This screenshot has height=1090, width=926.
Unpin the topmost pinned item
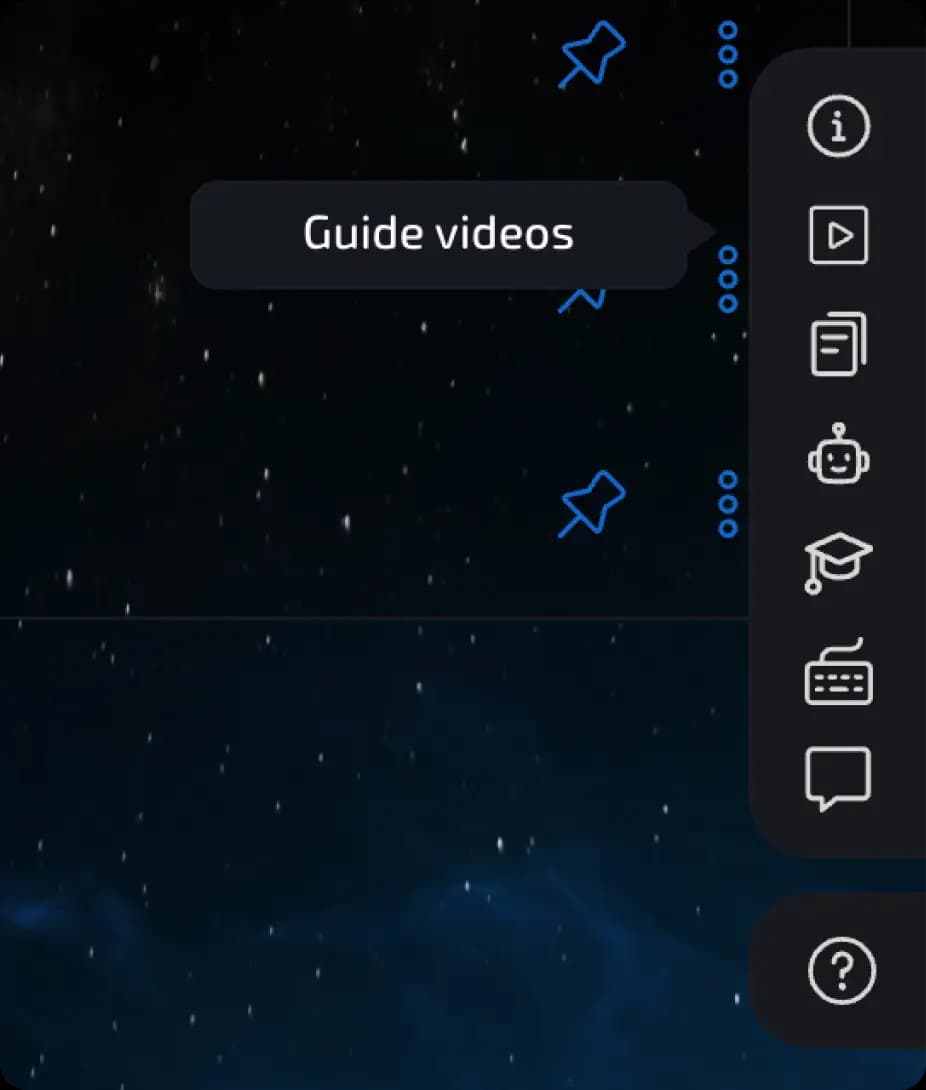(588, 57)
